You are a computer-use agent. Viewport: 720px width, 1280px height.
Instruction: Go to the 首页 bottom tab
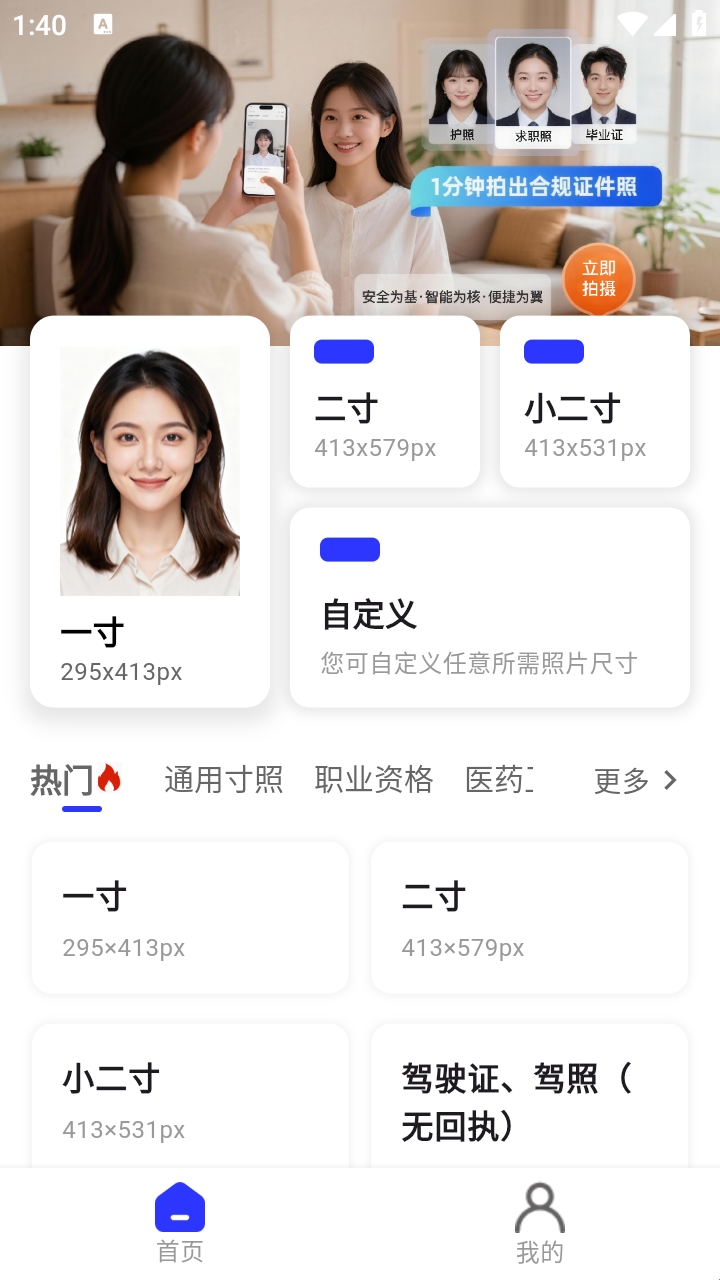coord(180,1222)
